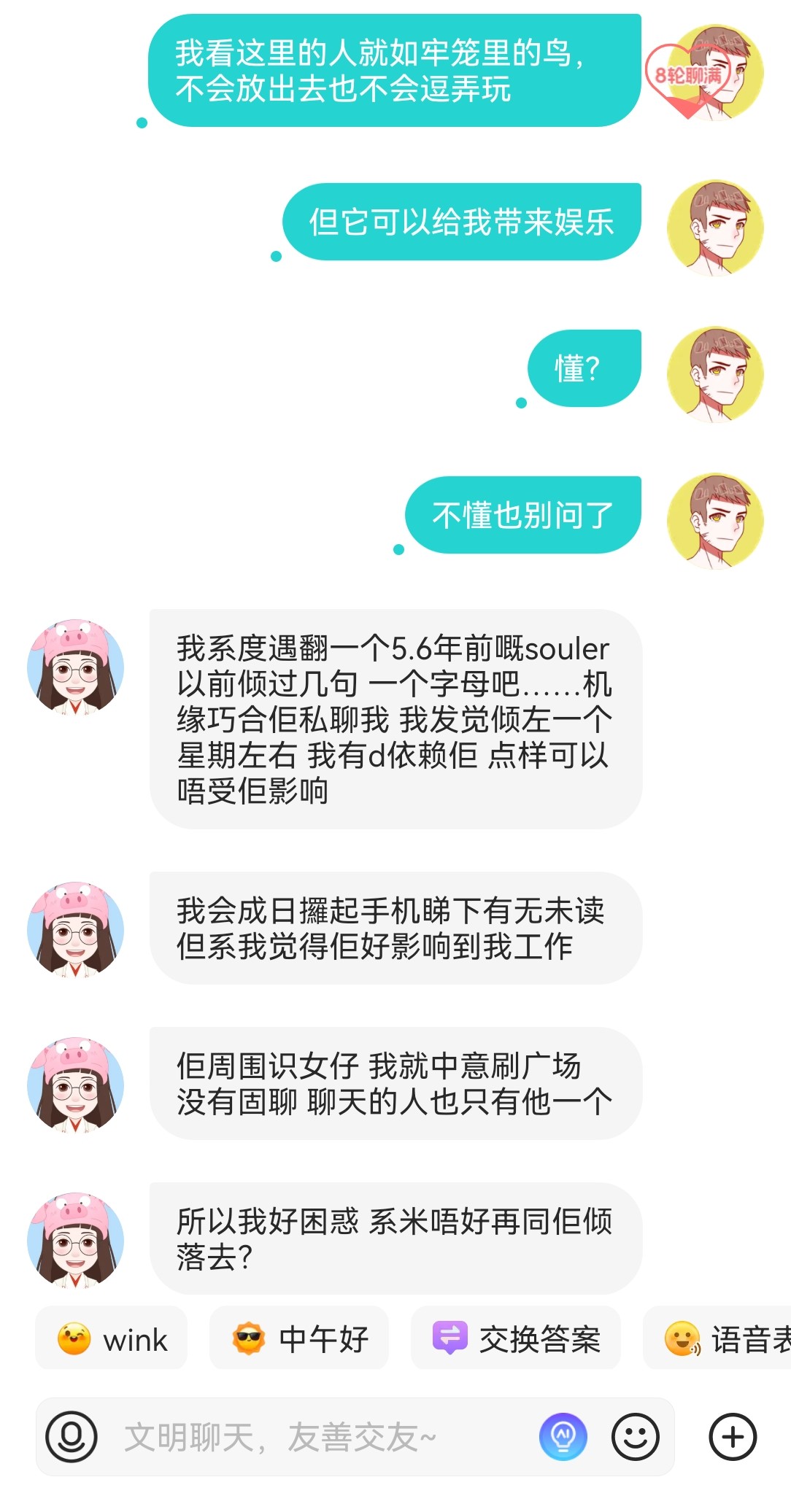This screenshot has height=1512, width=791.
Task: Open the emoji picker
Action: 635,1436
